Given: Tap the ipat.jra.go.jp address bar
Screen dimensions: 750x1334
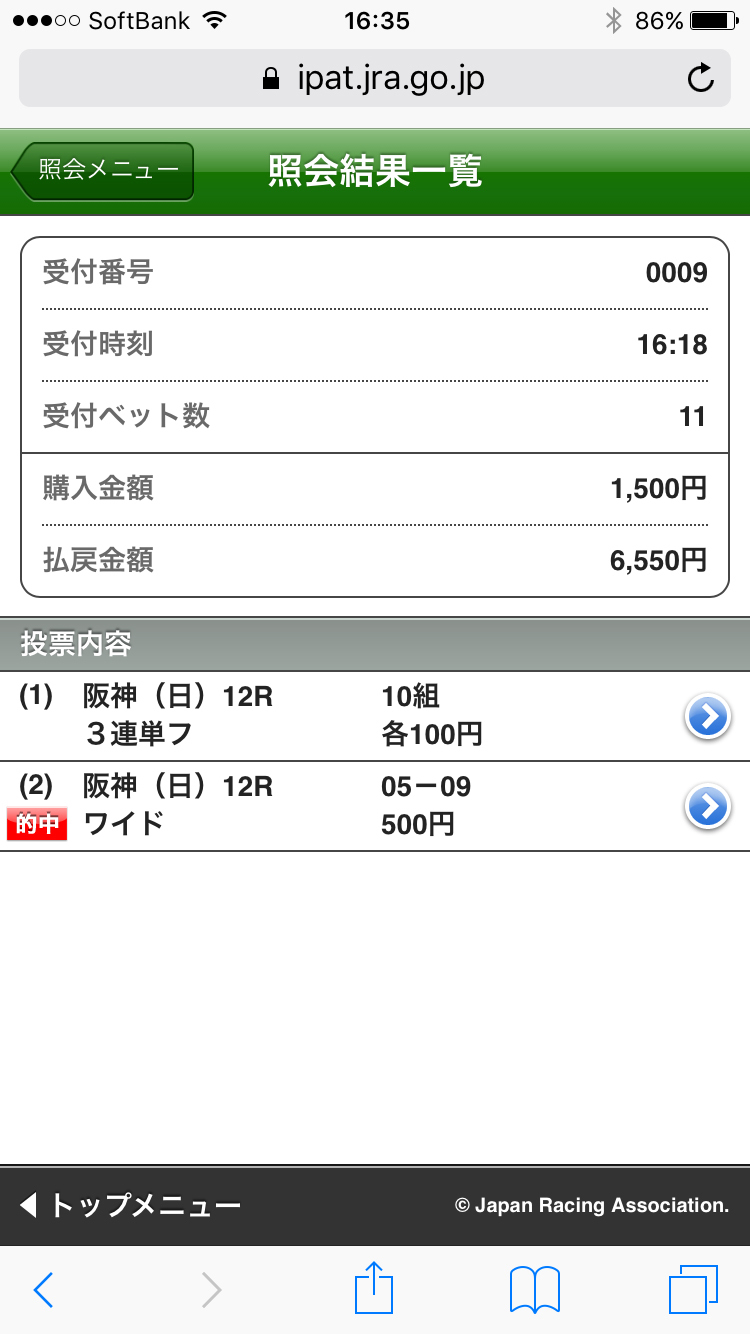Looking at the screenshot, I should point(374,78).
